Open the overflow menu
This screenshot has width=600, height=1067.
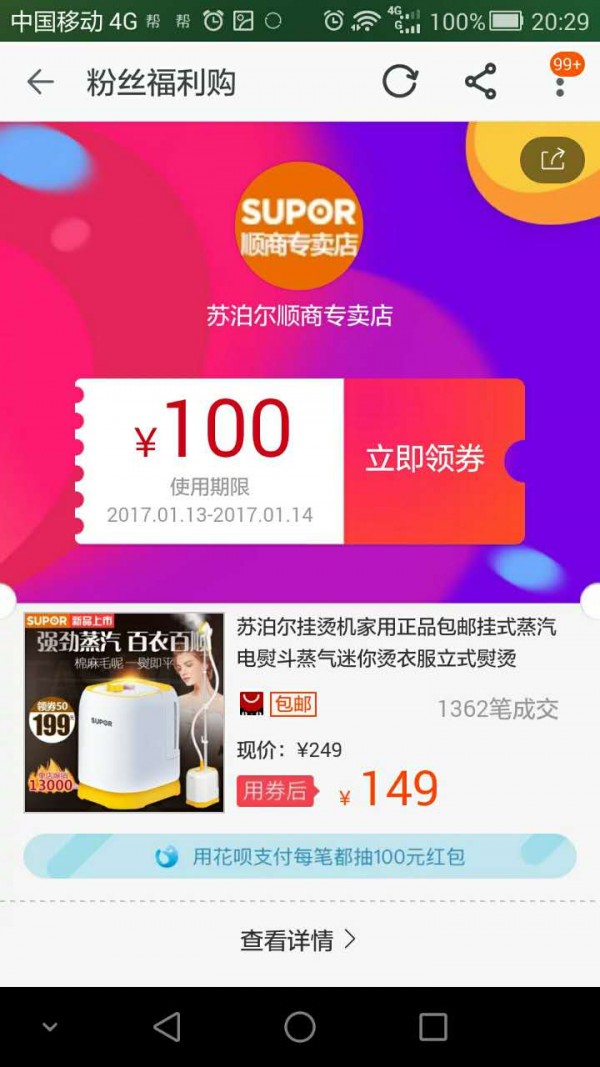[559, 82]
